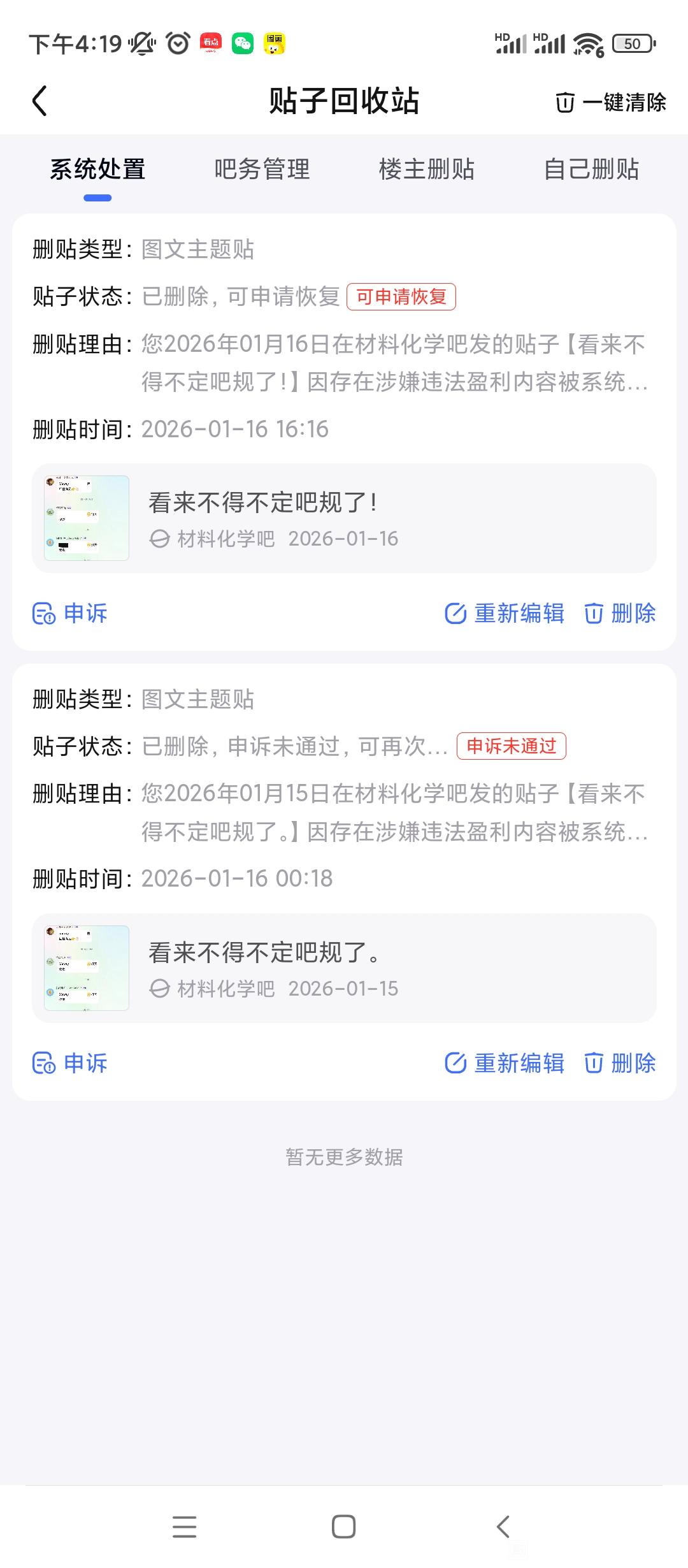
Task: Tap 重新编辑 for the 00:18 deleted post
Action: [505, 1063]
